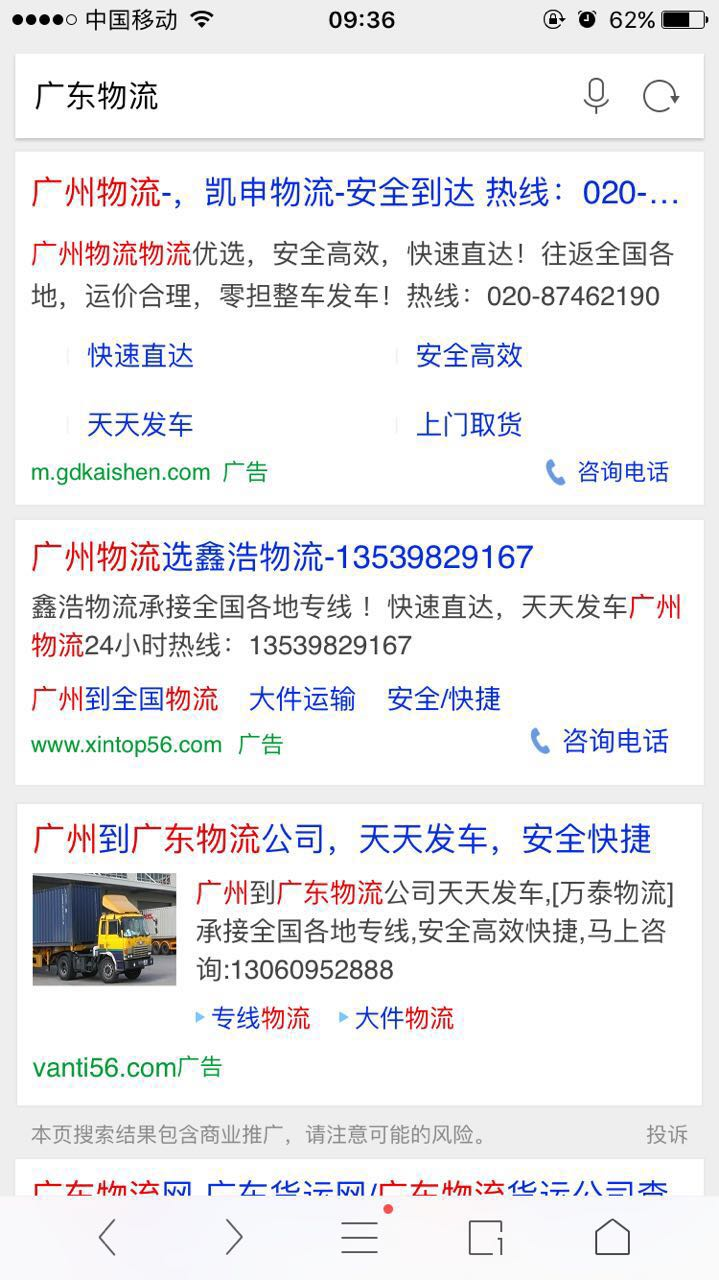Open the 广州到广东物流公司 ad result title

coord(342,838)
